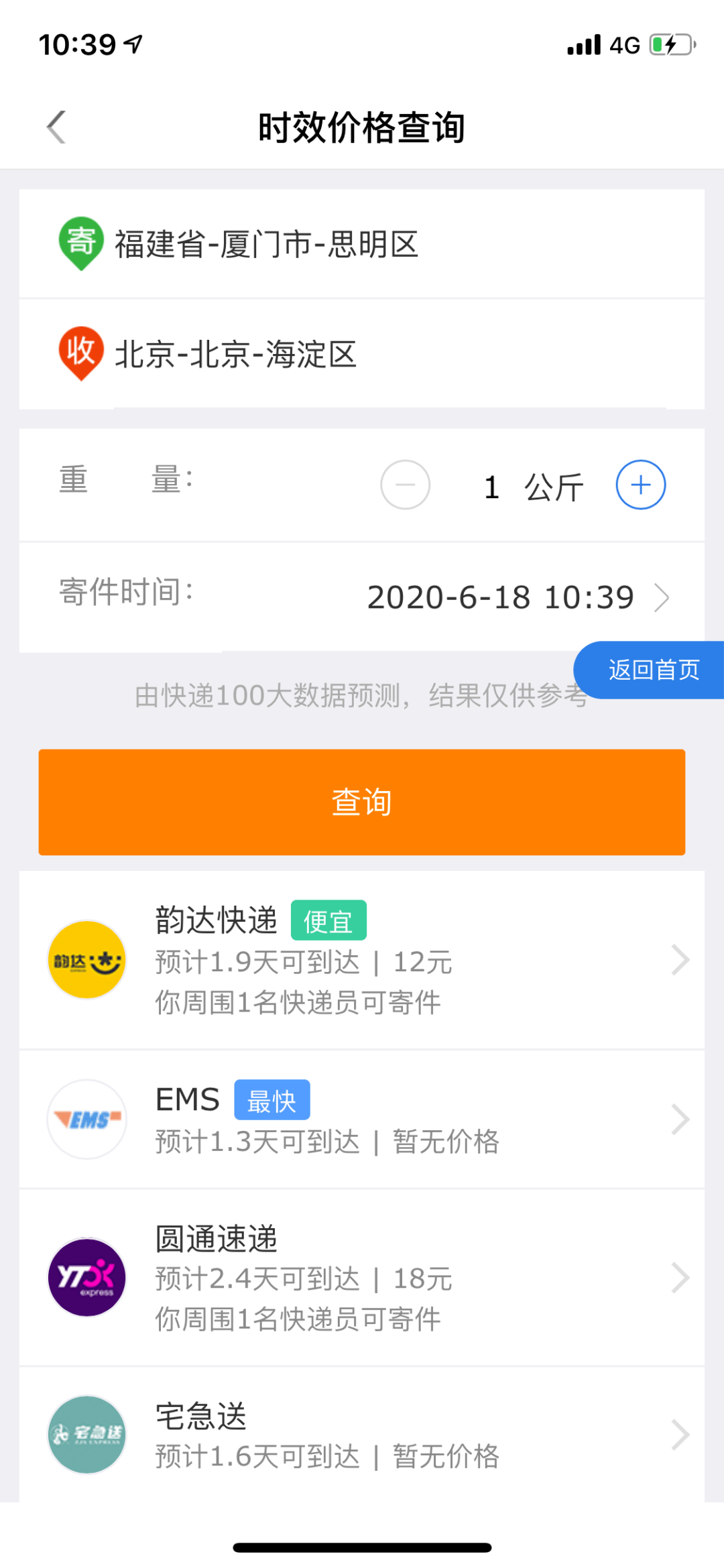This screenshot has height=1568, width=724.
Task: Select 圆通速递 shipping option
Action: 362,1278
